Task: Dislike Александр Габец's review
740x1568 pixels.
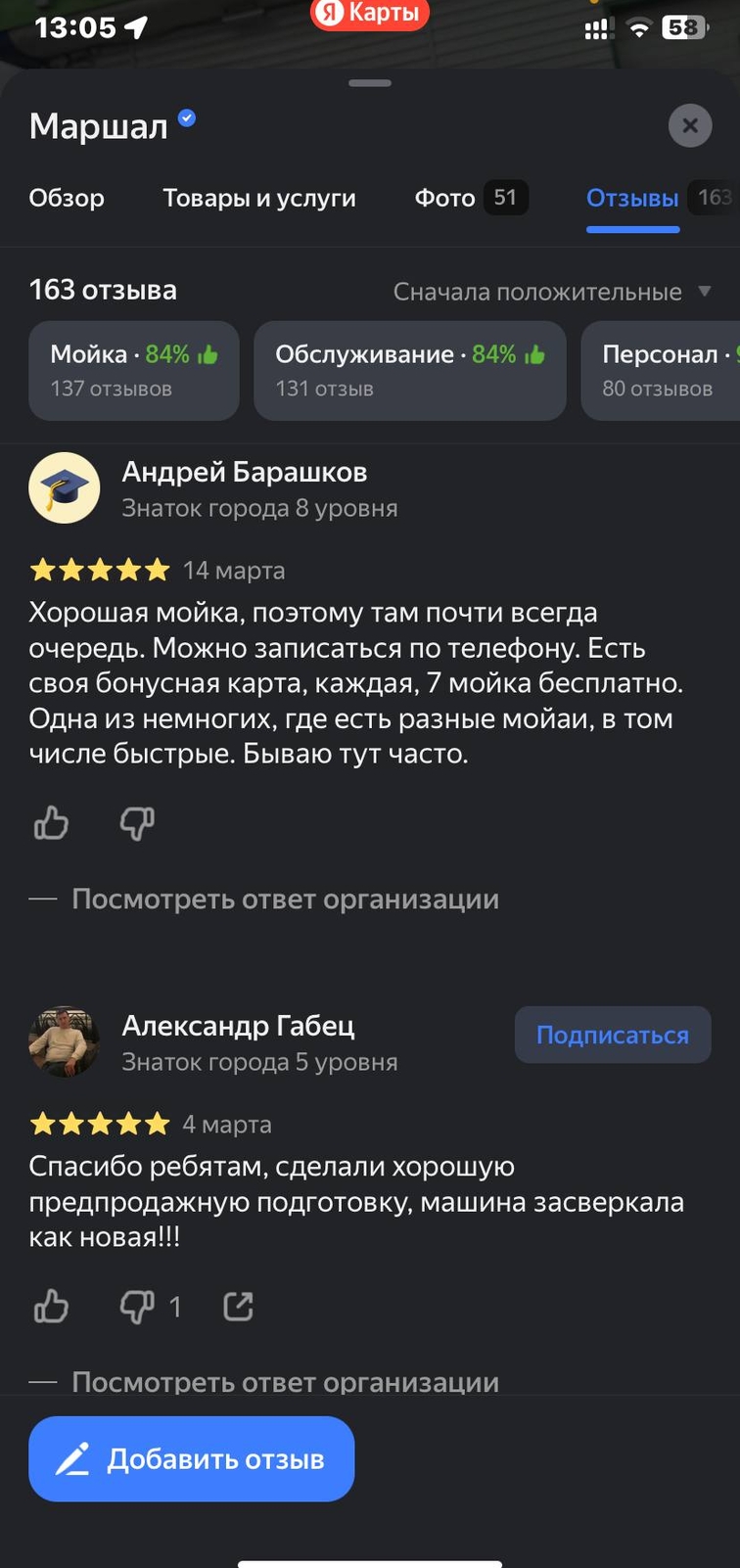Action: (x=136, y=1307)
